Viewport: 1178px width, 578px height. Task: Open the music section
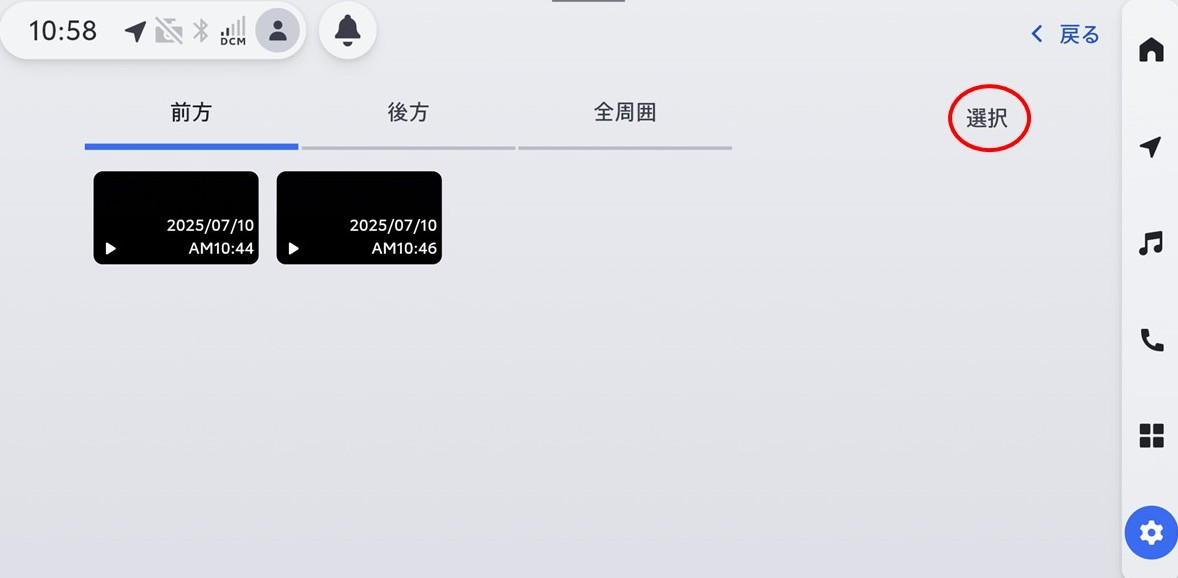click(1151, 243)
